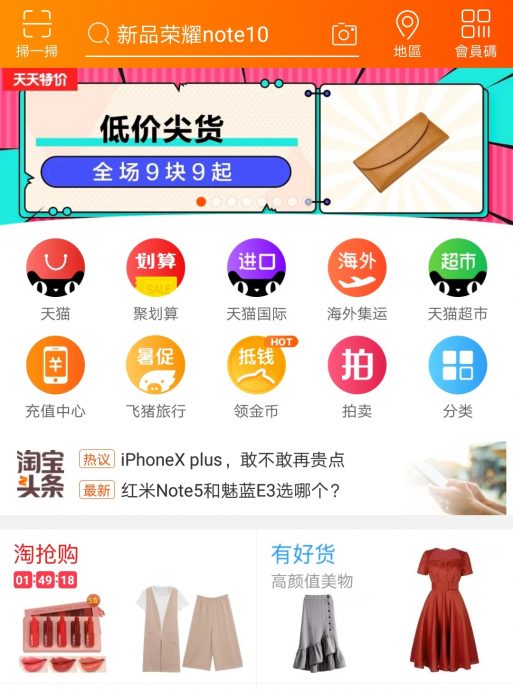Open the 地區 region selector

[x=407, y=34]
